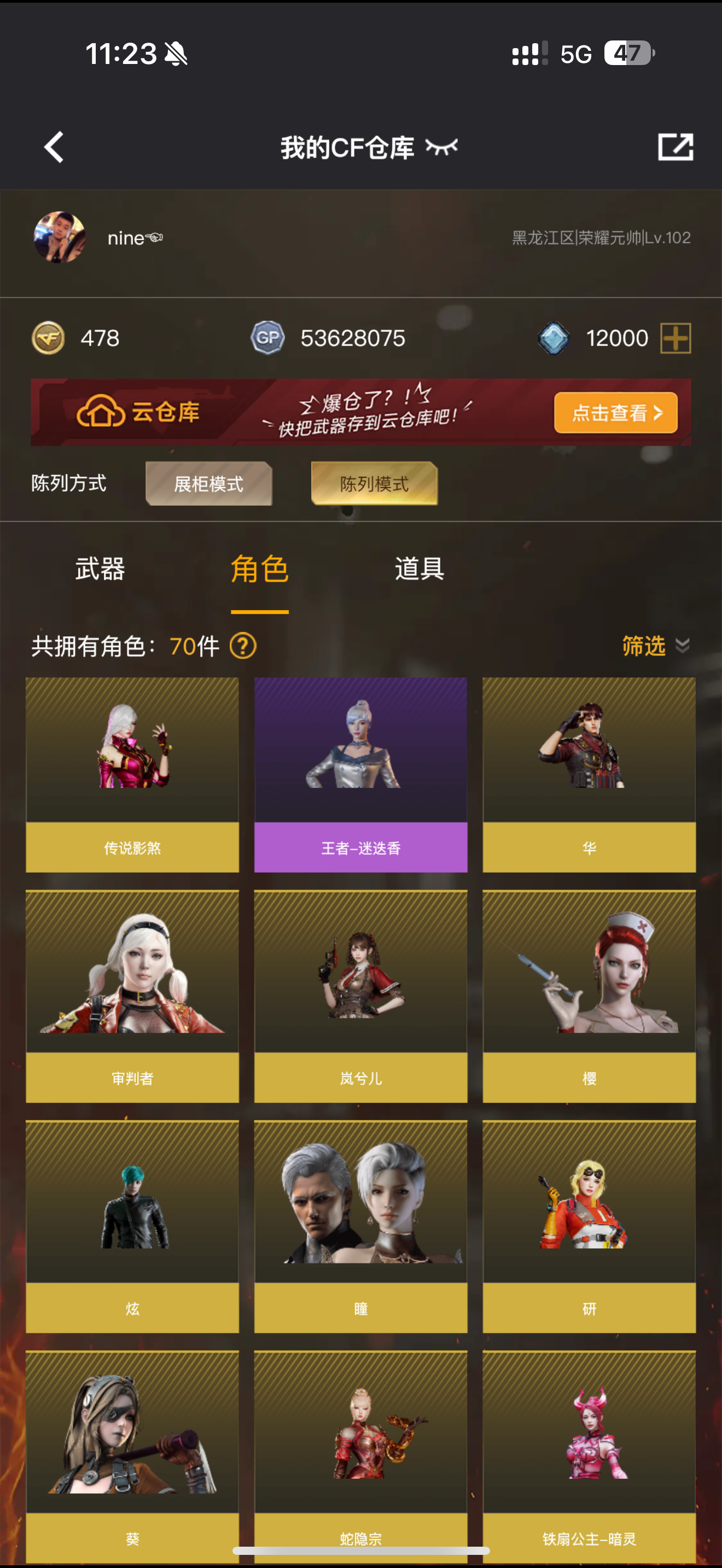This screenshot has height=1568, width=722.
Task: Add diamonds with the plus button
Action: (676, 338)
